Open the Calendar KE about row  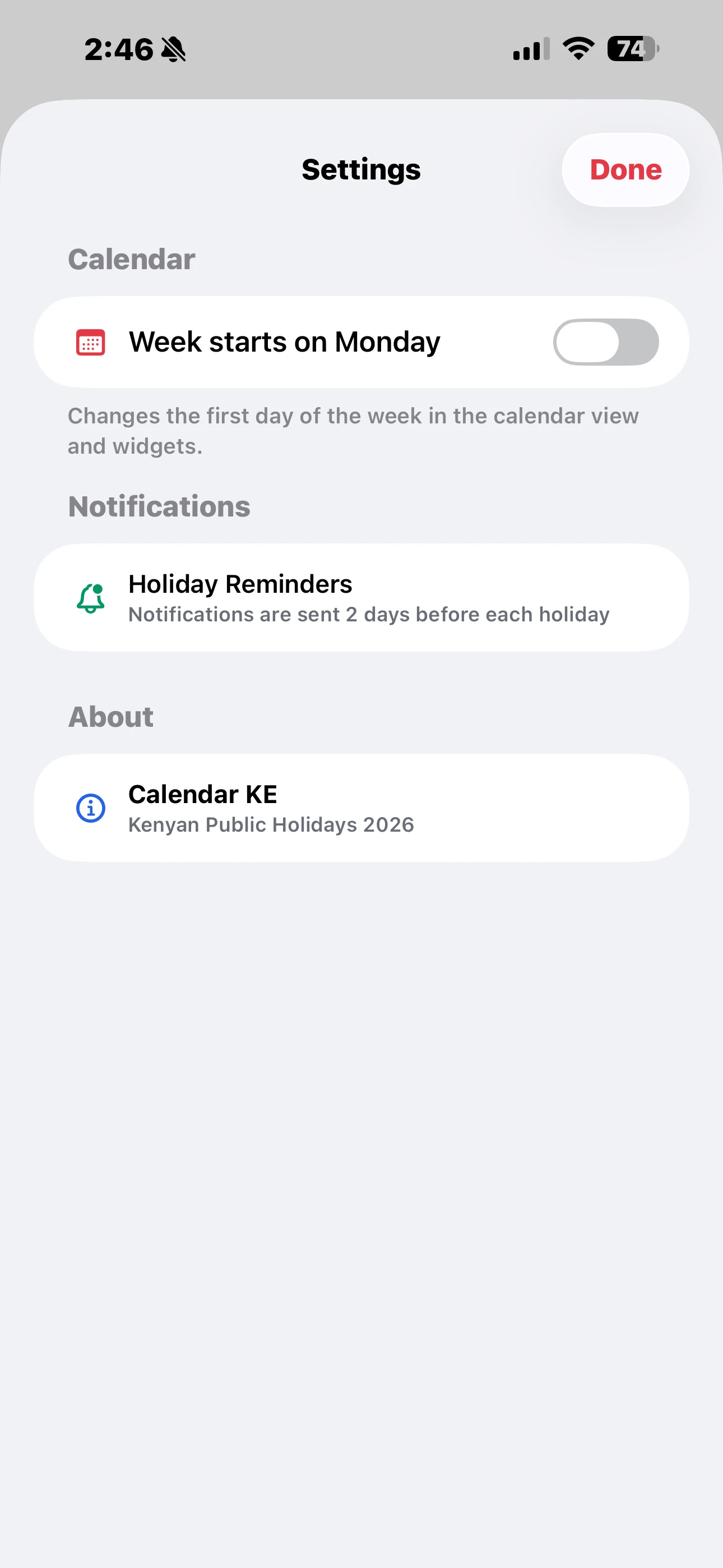coord(361,808)
